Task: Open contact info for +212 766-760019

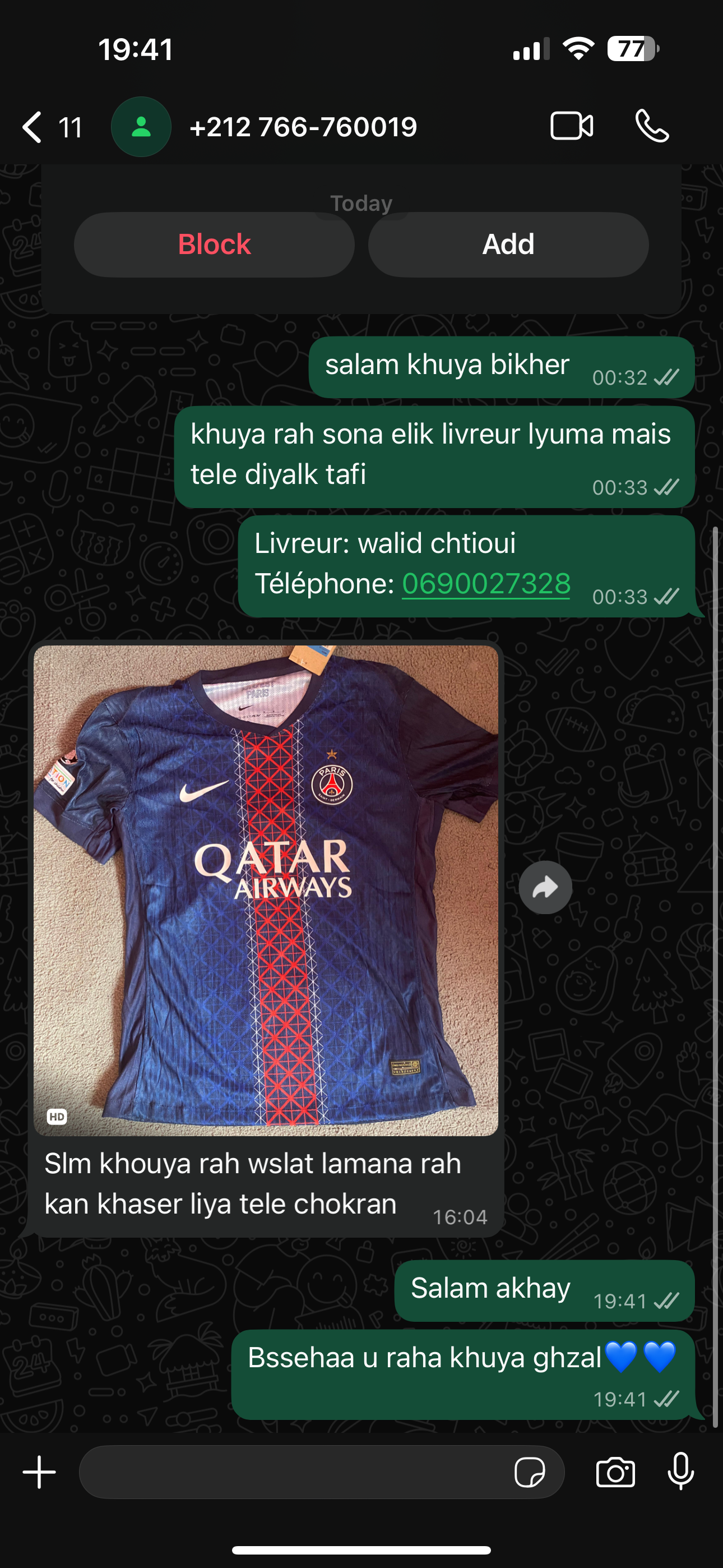Action: pos(303,127)
